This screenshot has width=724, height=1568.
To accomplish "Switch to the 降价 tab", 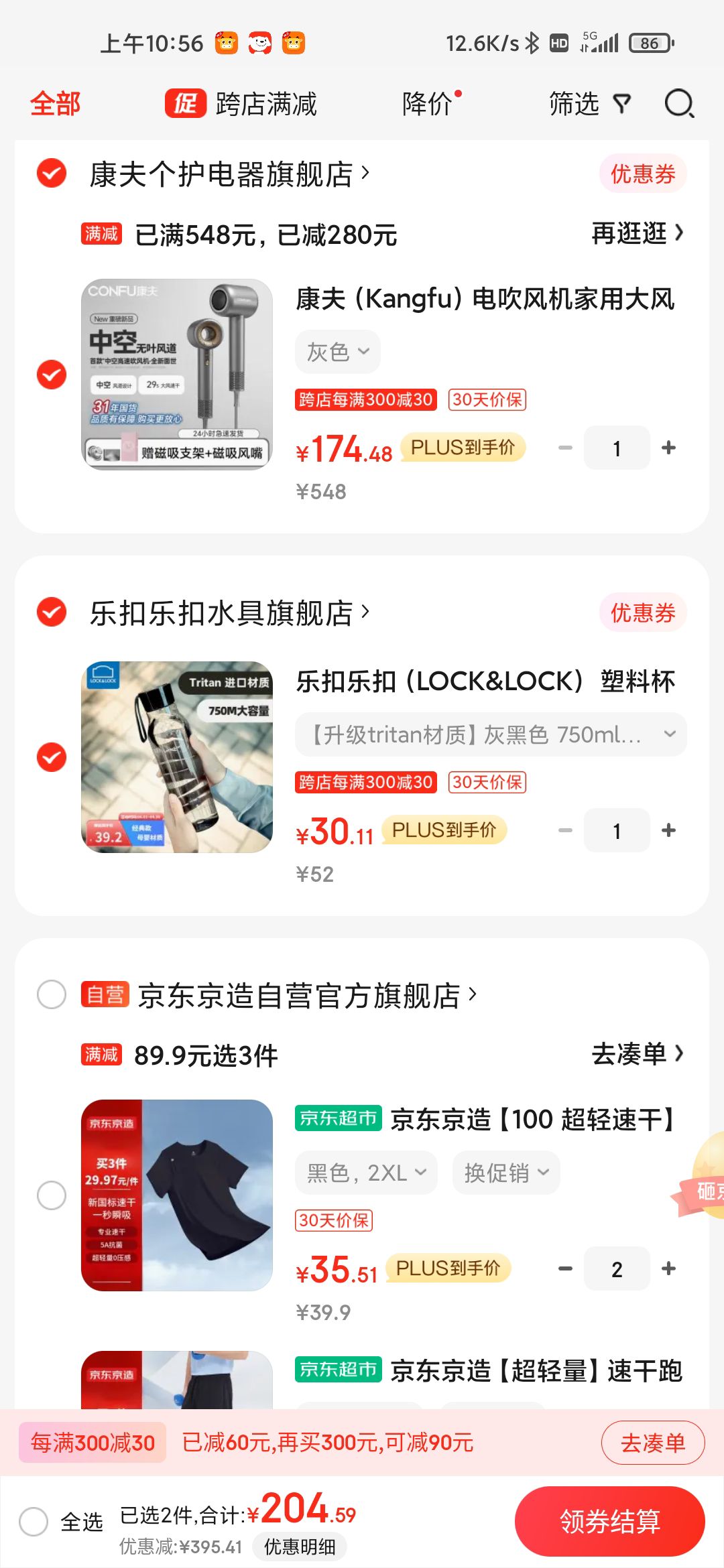I will 429,104.
